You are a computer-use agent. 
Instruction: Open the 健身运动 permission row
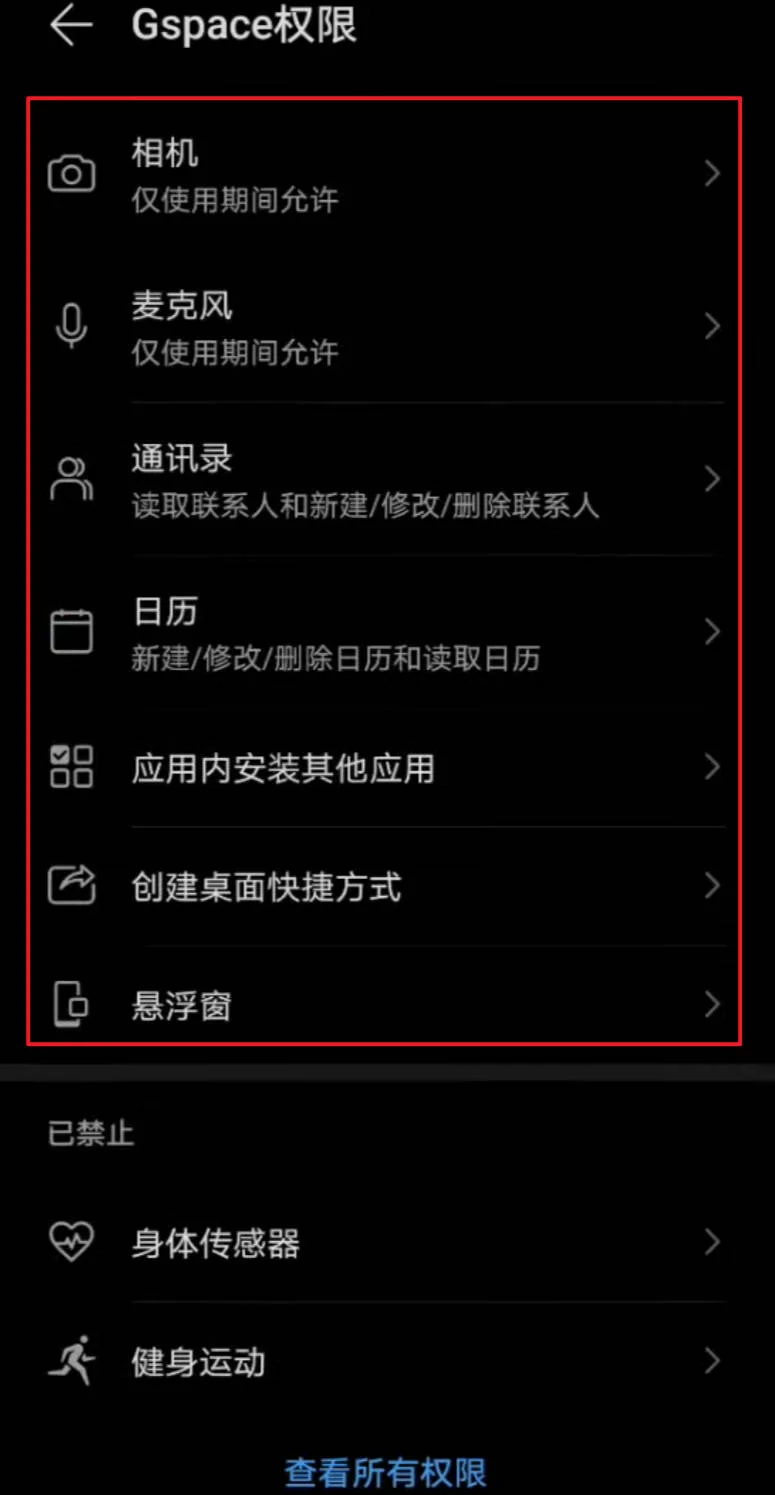[x=385, y=1362]
